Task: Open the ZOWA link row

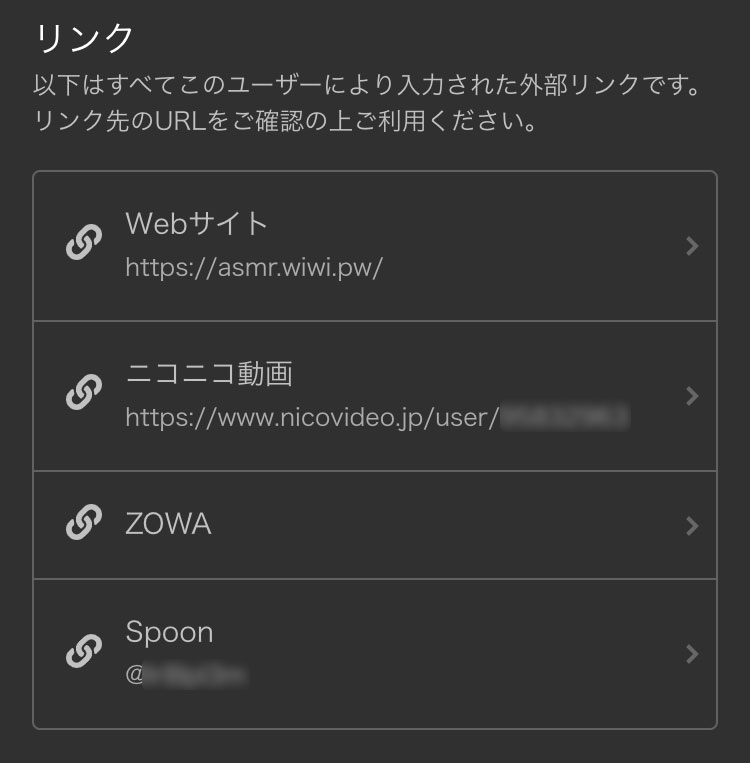Action: click(x=375, y=522)
